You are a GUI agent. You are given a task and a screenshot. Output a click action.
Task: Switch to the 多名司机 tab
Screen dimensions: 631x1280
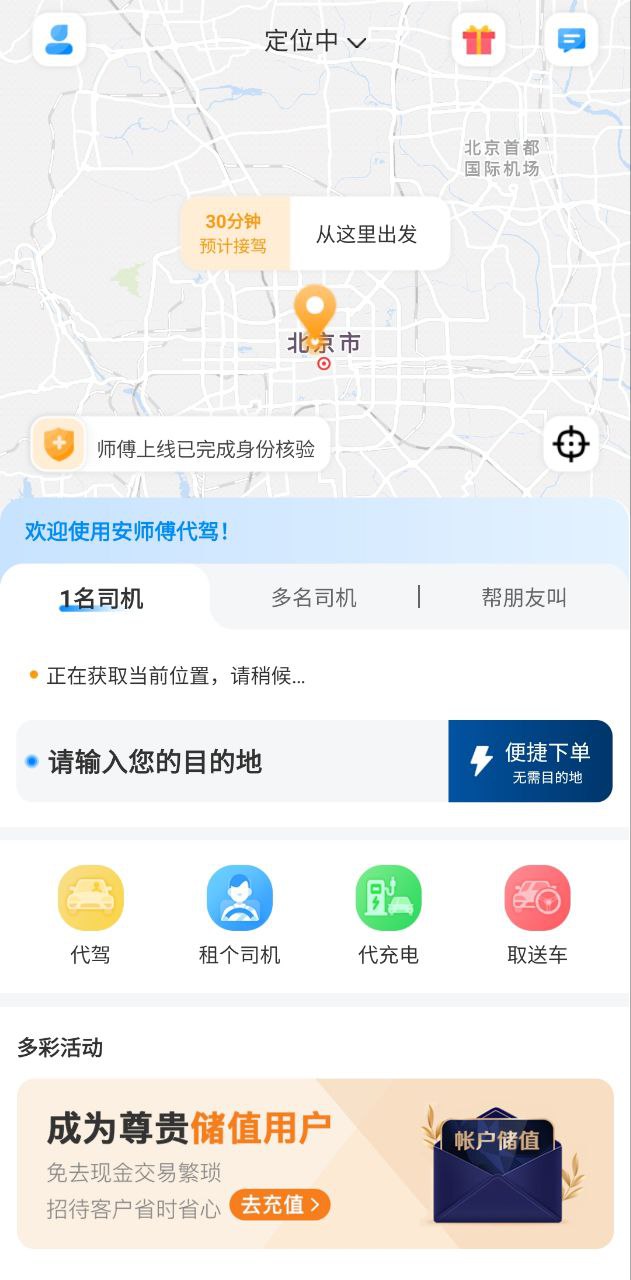pos(314,598)
